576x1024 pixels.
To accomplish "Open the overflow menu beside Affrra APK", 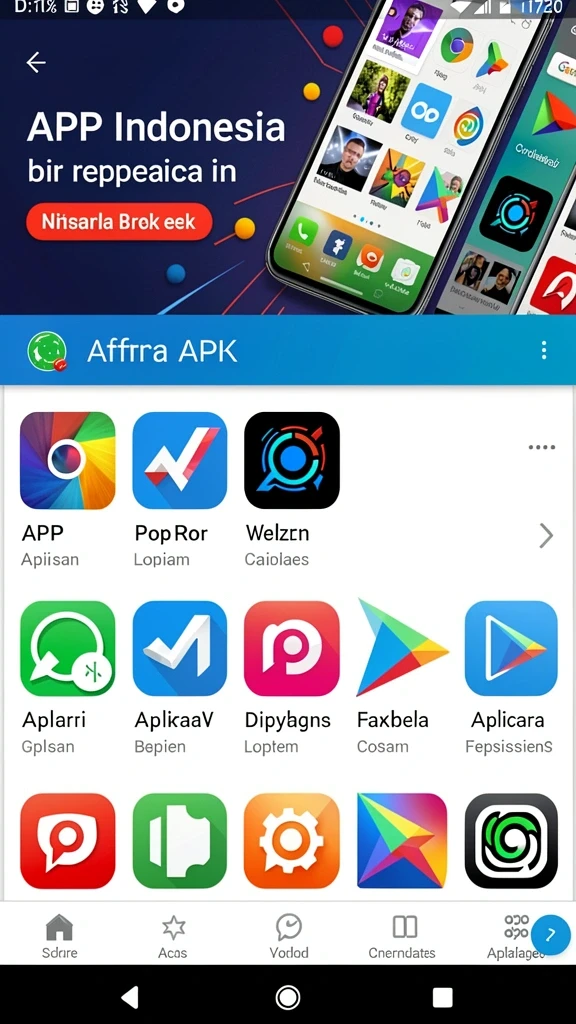I will [543, 351].
